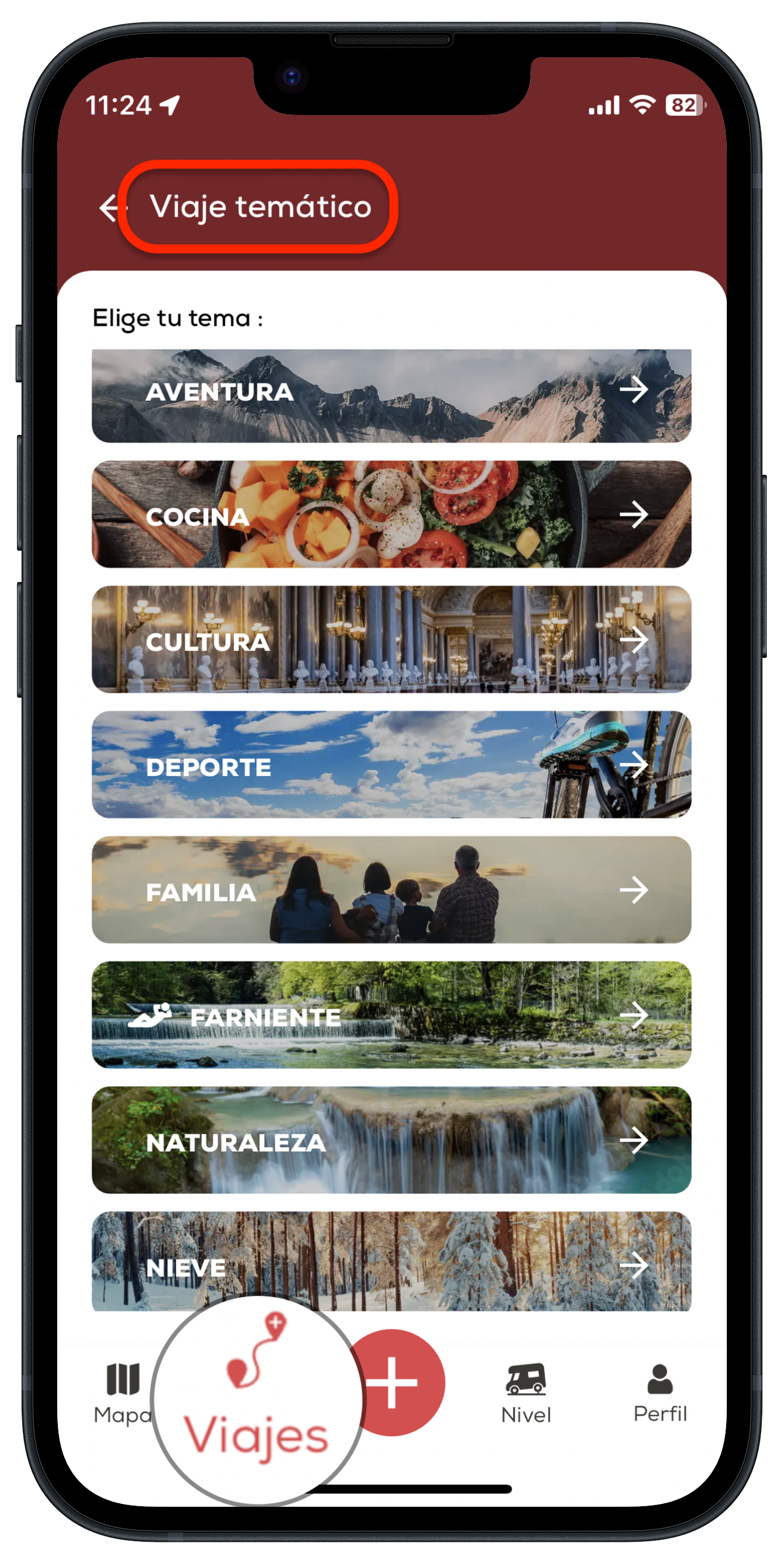
Task: Open the Farniente theme
Action: 391,1014
